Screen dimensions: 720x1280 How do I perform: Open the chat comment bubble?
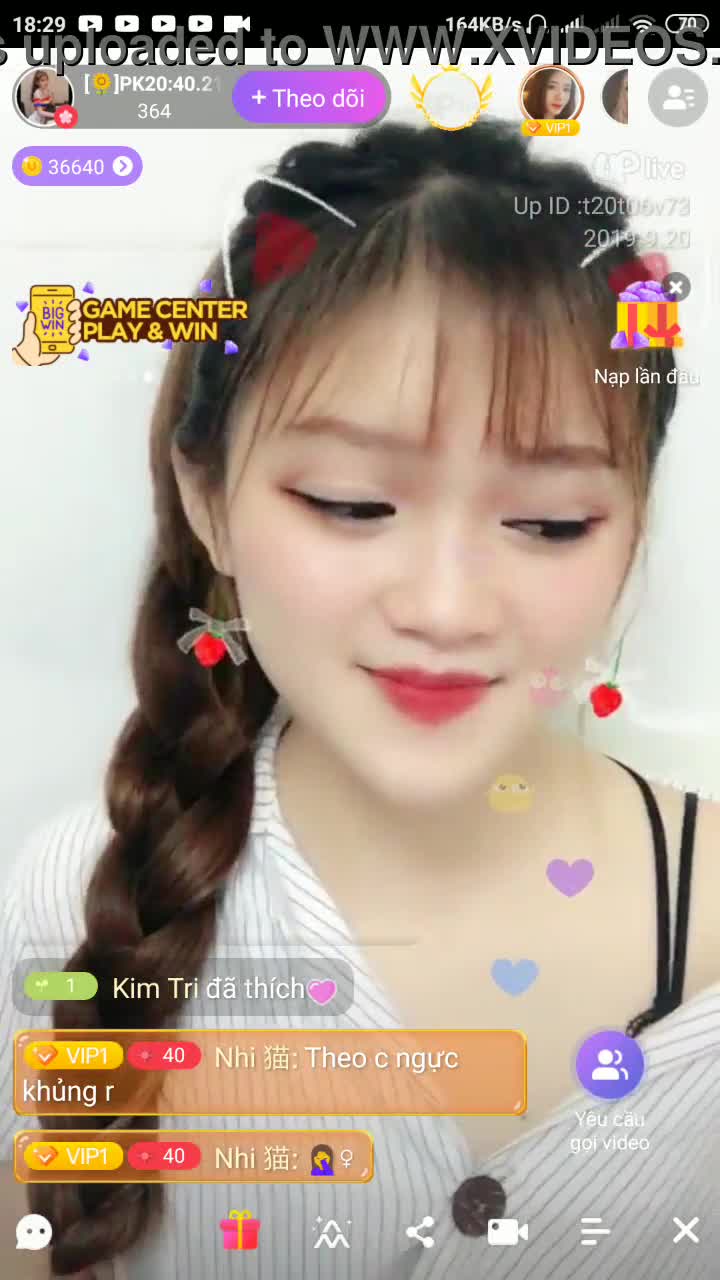click(x=34, y=1231)
